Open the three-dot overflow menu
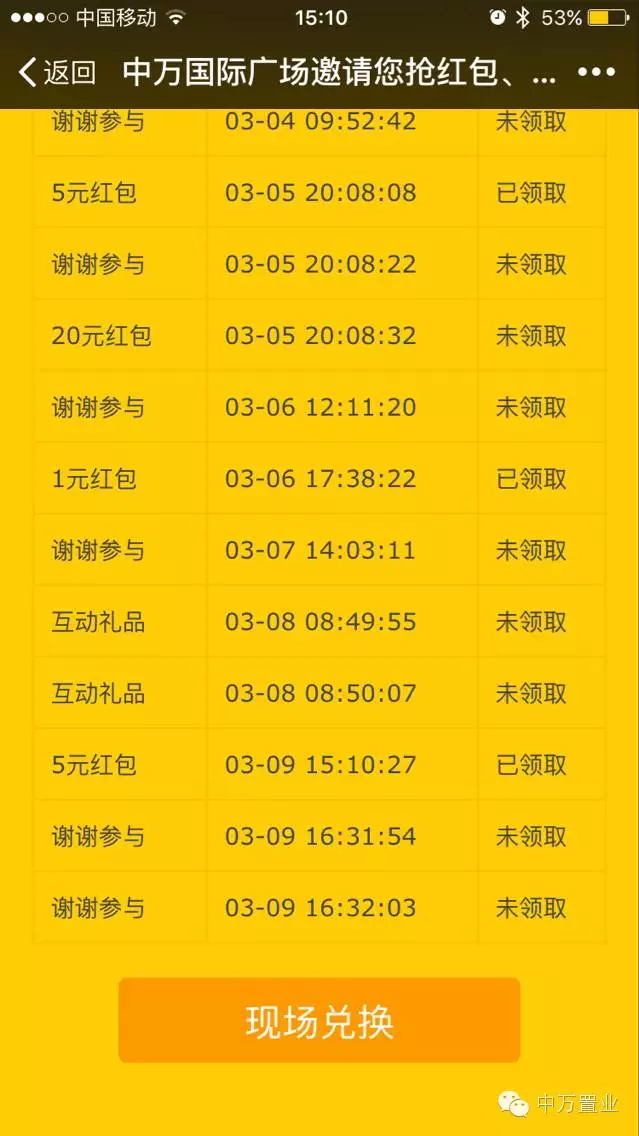Screen dimensions: 639x1136 point(596,72)
